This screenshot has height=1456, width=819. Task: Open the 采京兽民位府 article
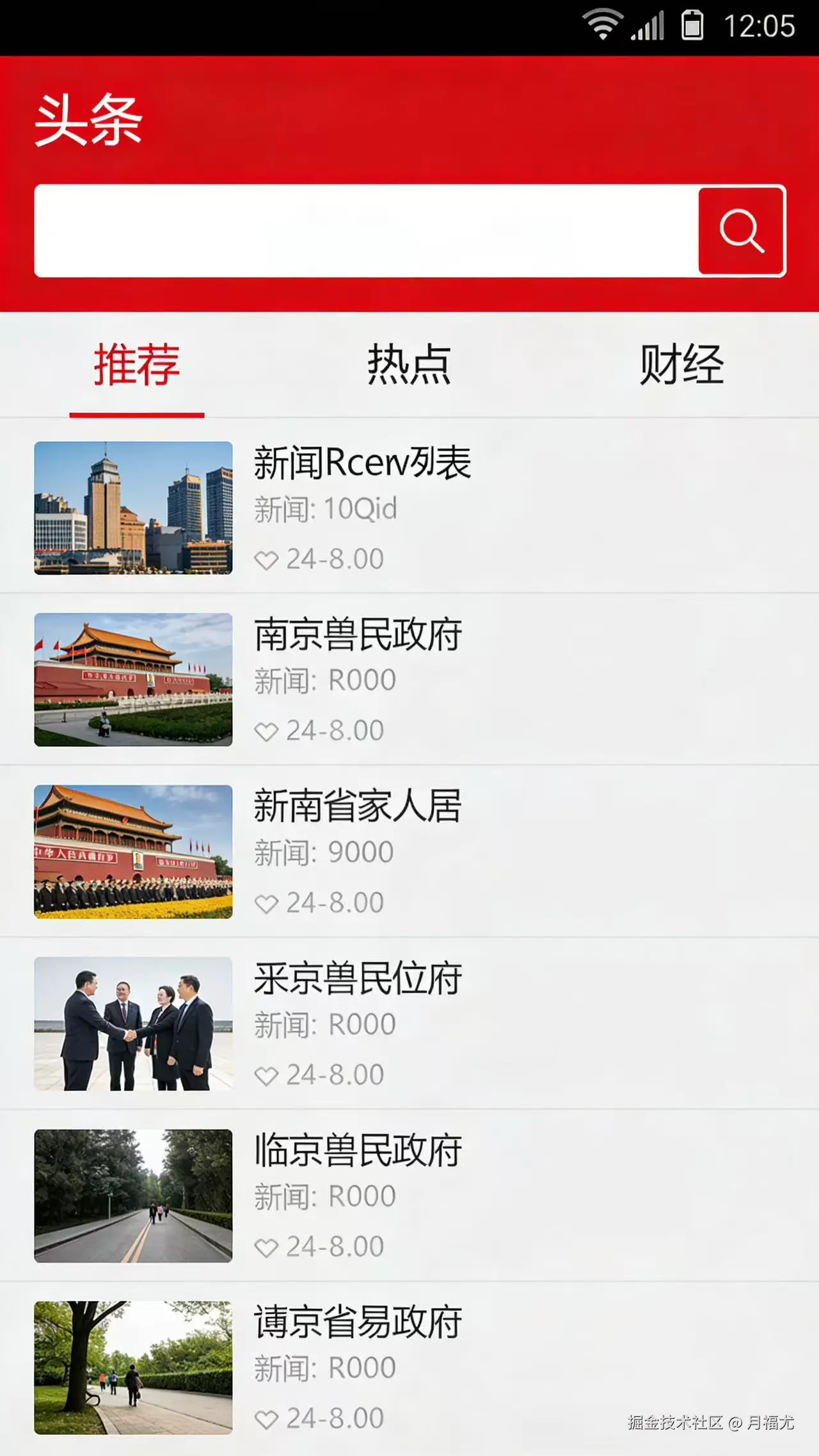click(358, 979)
